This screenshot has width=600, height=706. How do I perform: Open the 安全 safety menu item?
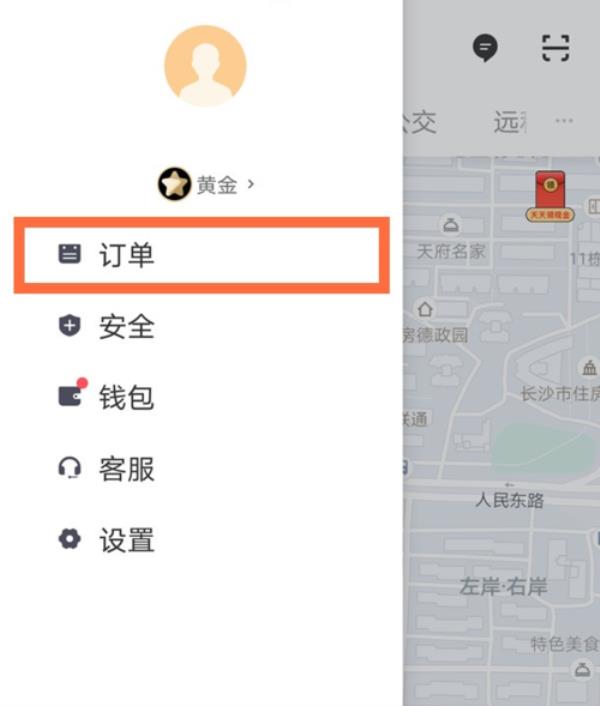tap(127, 327)
